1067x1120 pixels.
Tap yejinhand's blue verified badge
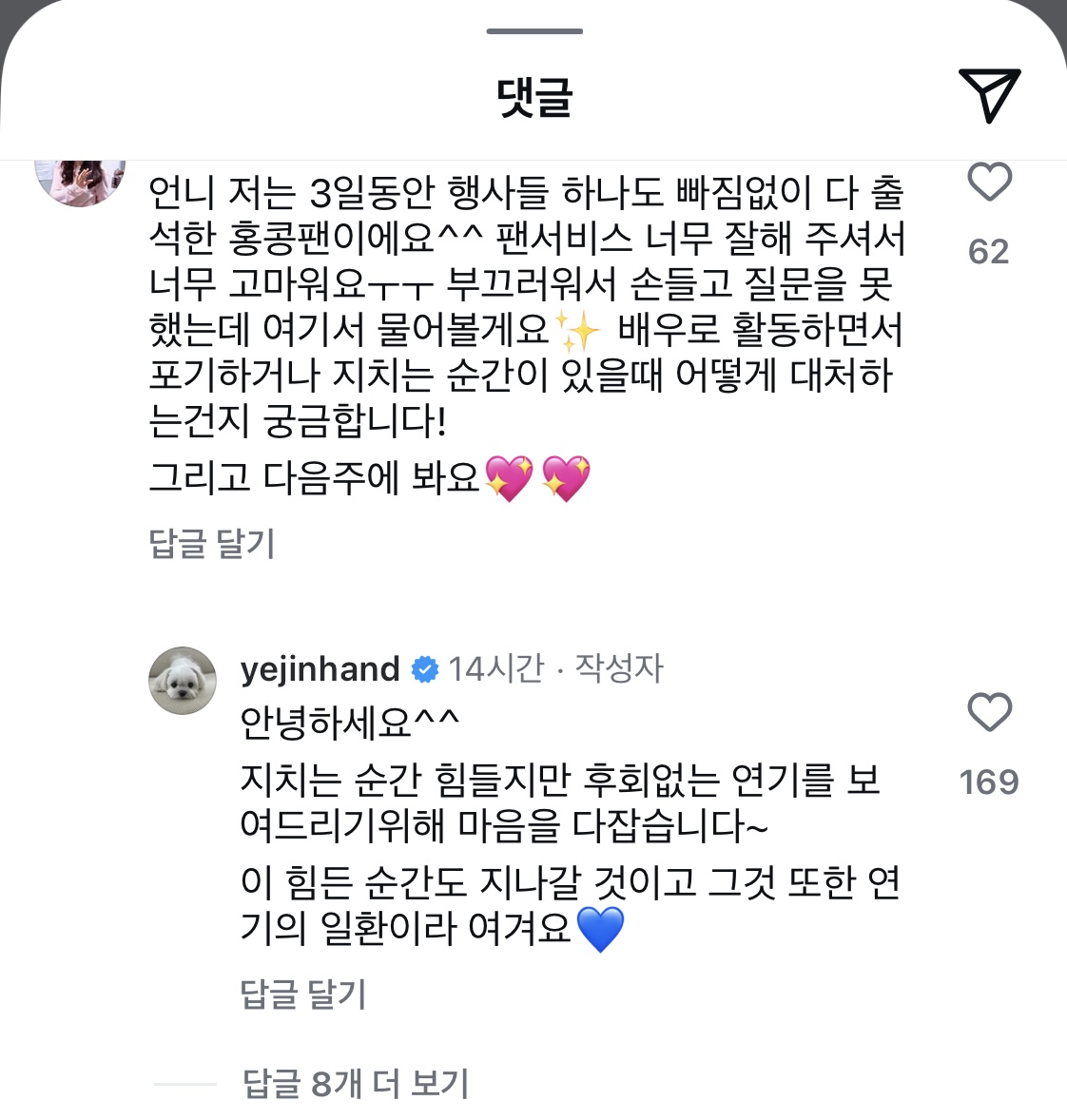(x=426, y=668)
